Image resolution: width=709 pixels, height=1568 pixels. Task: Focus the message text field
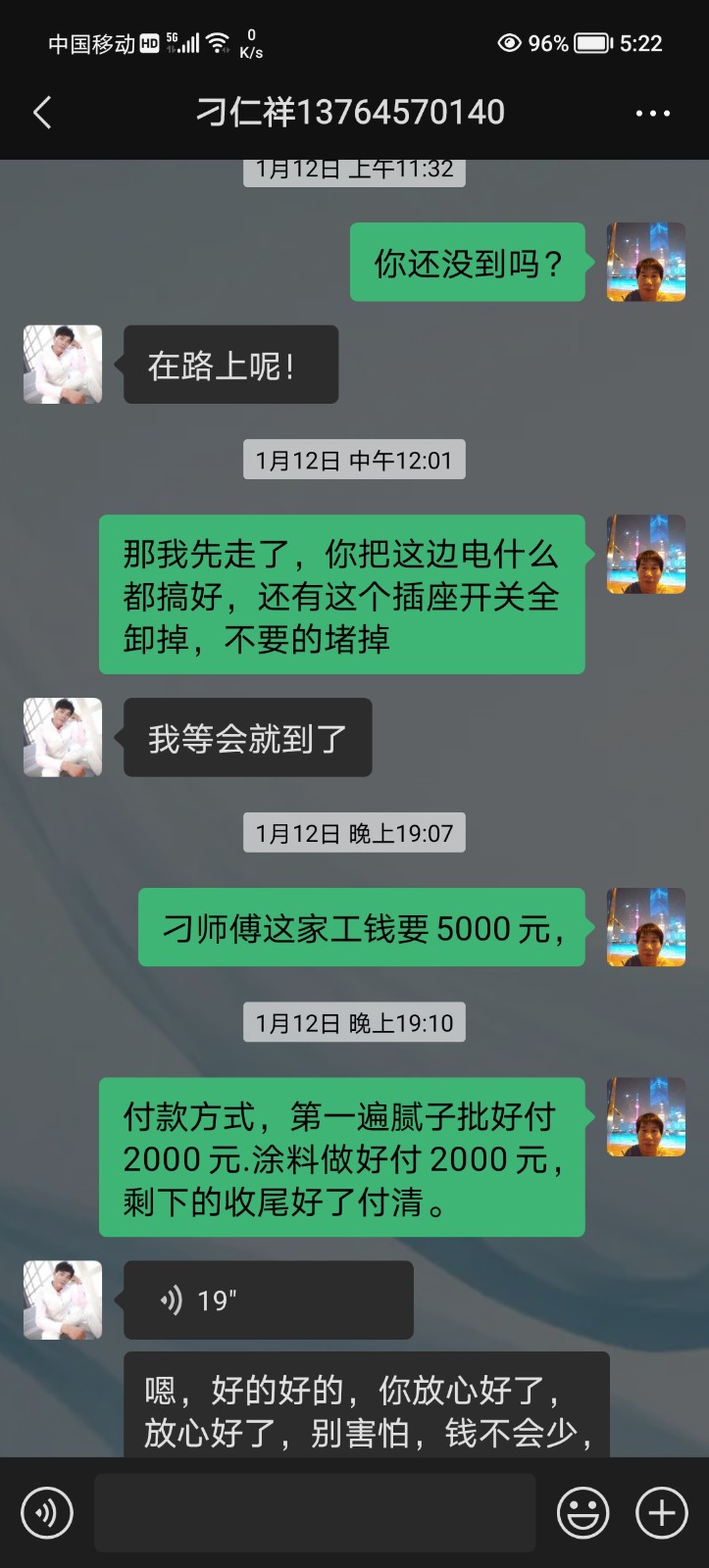pyautogui.click(x=314, y=1512)
